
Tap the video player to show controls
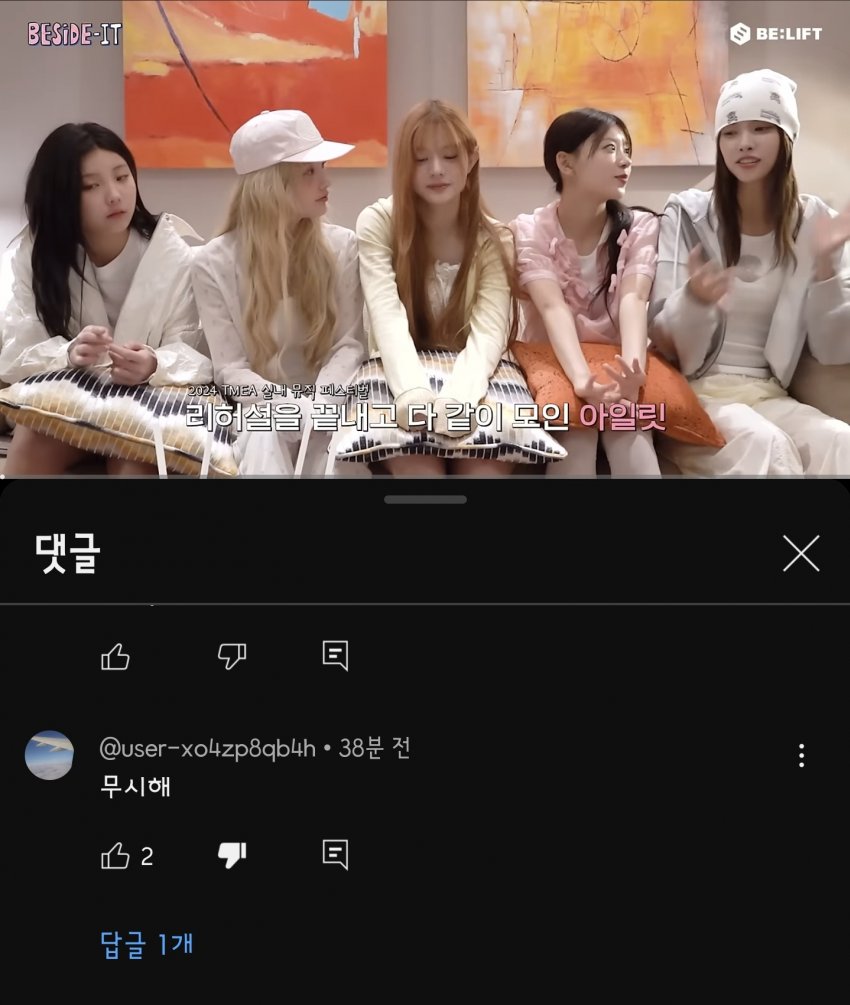(x=425, y=240)
